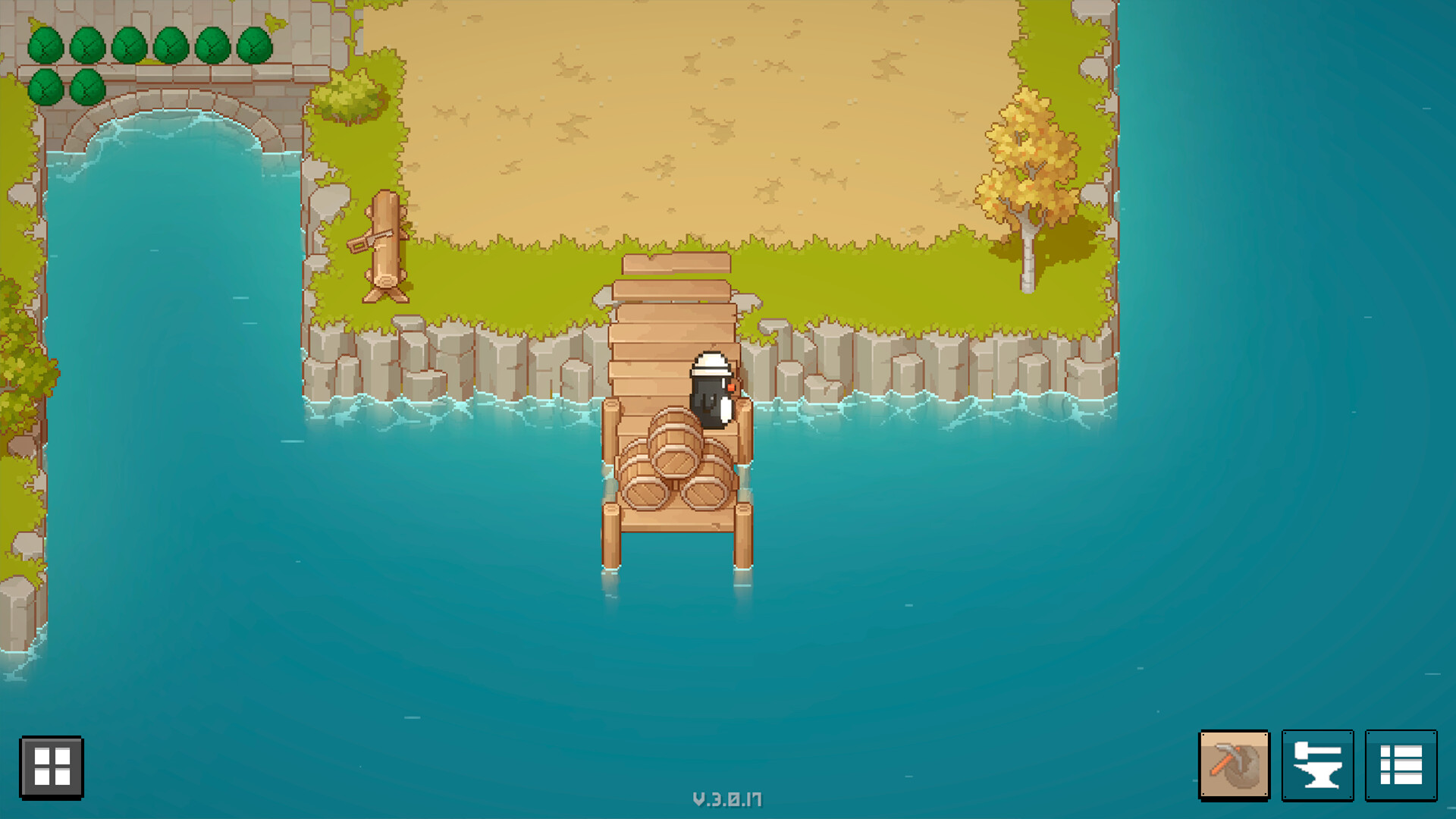1456x819 pixels.
Task: Select the pickaxe tool slot
Action: 1234,765
